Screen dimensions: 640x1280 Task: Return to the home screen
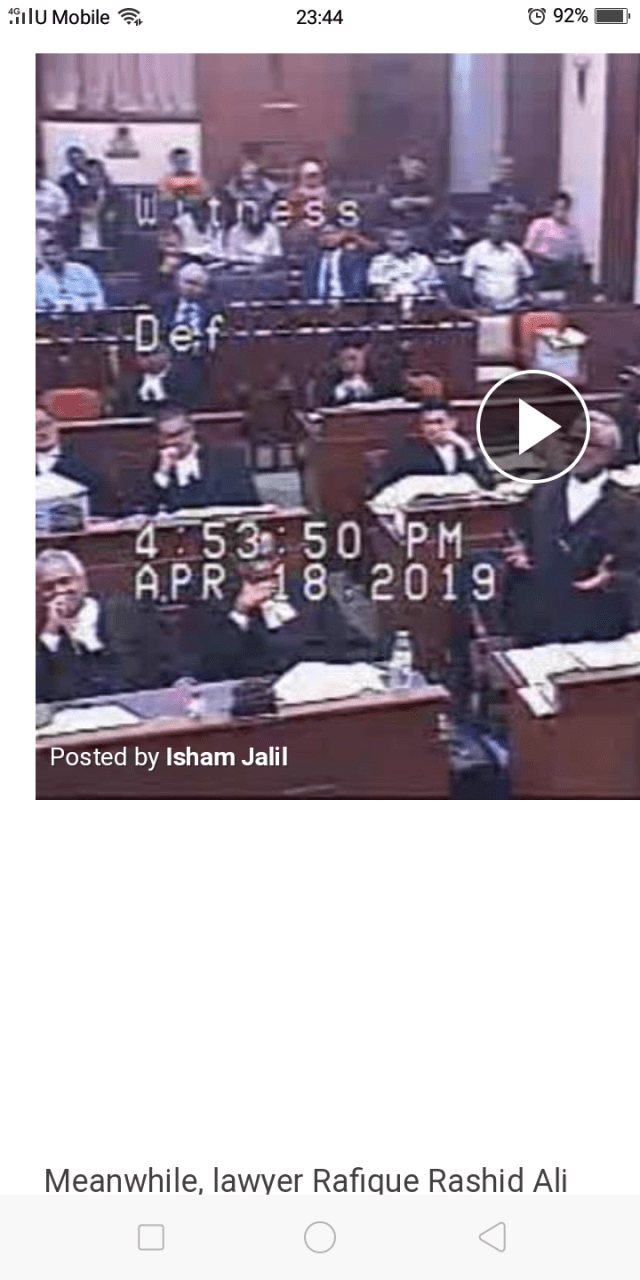coord(320,1237)
